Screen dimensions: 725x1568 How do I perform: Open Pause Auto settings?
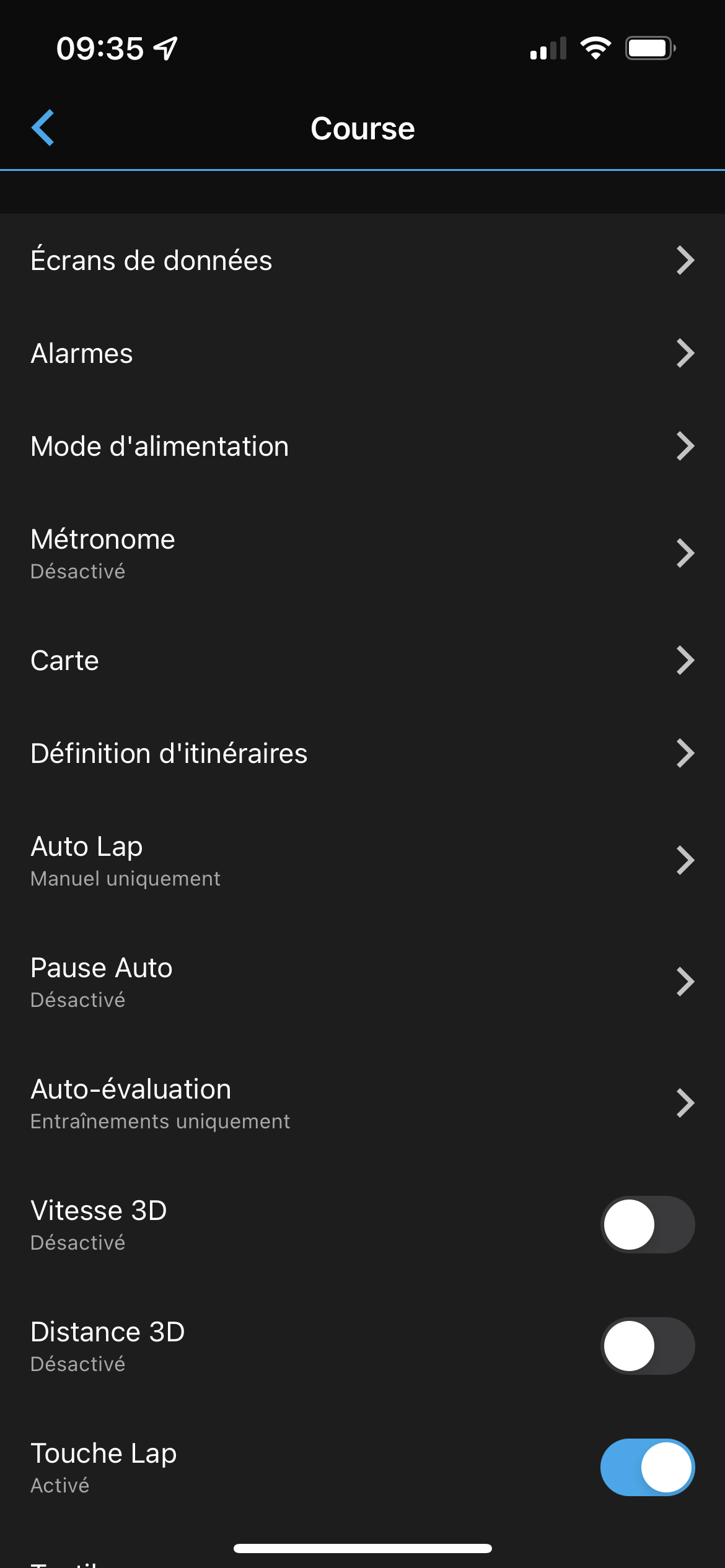click(362, 982)
